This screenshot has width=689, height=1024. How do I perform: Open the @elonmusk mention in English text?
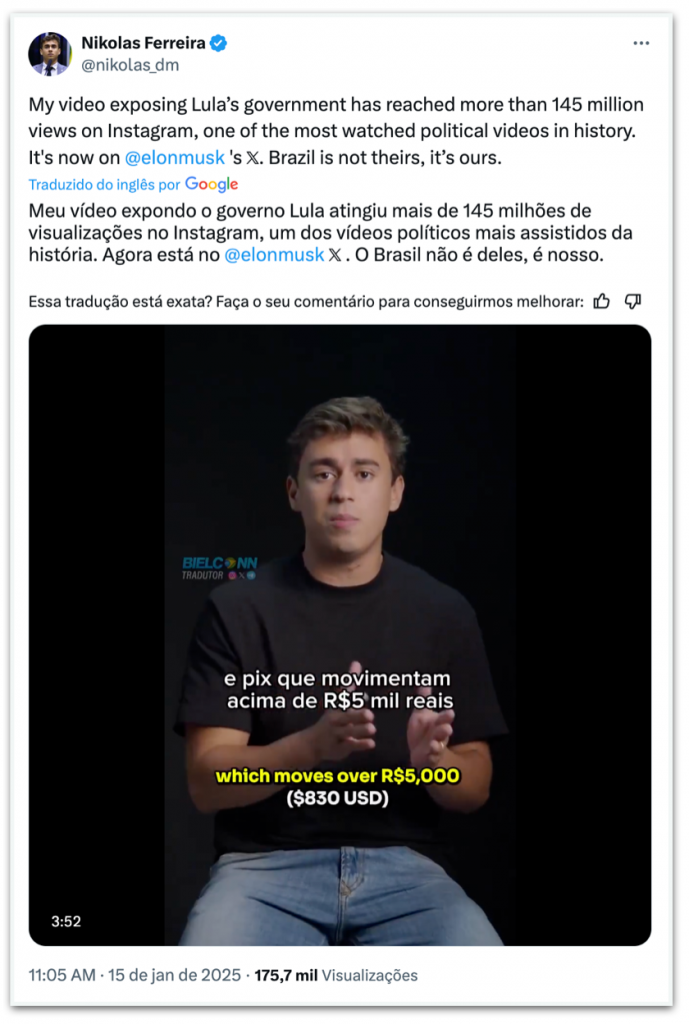(175, 158)
